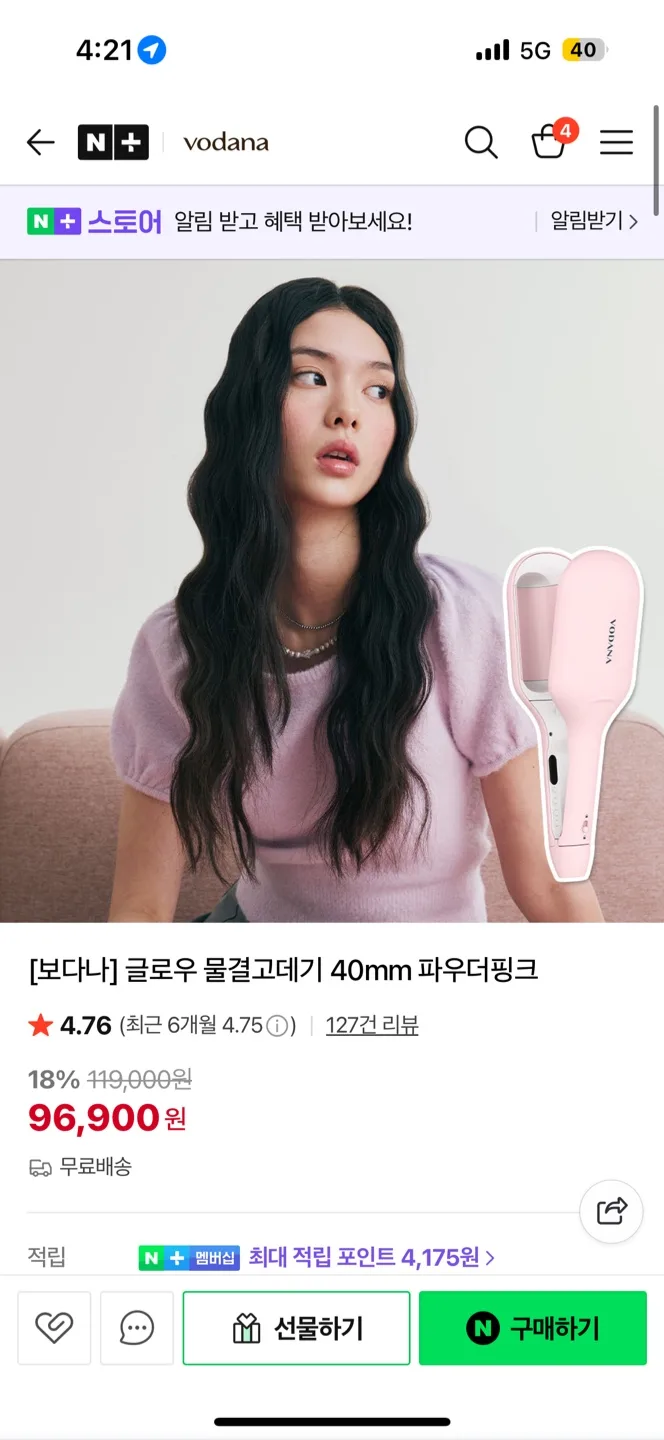Open the N+ store home logo
The width and height of the screenshot is (664, 1440).
(113, 143)
